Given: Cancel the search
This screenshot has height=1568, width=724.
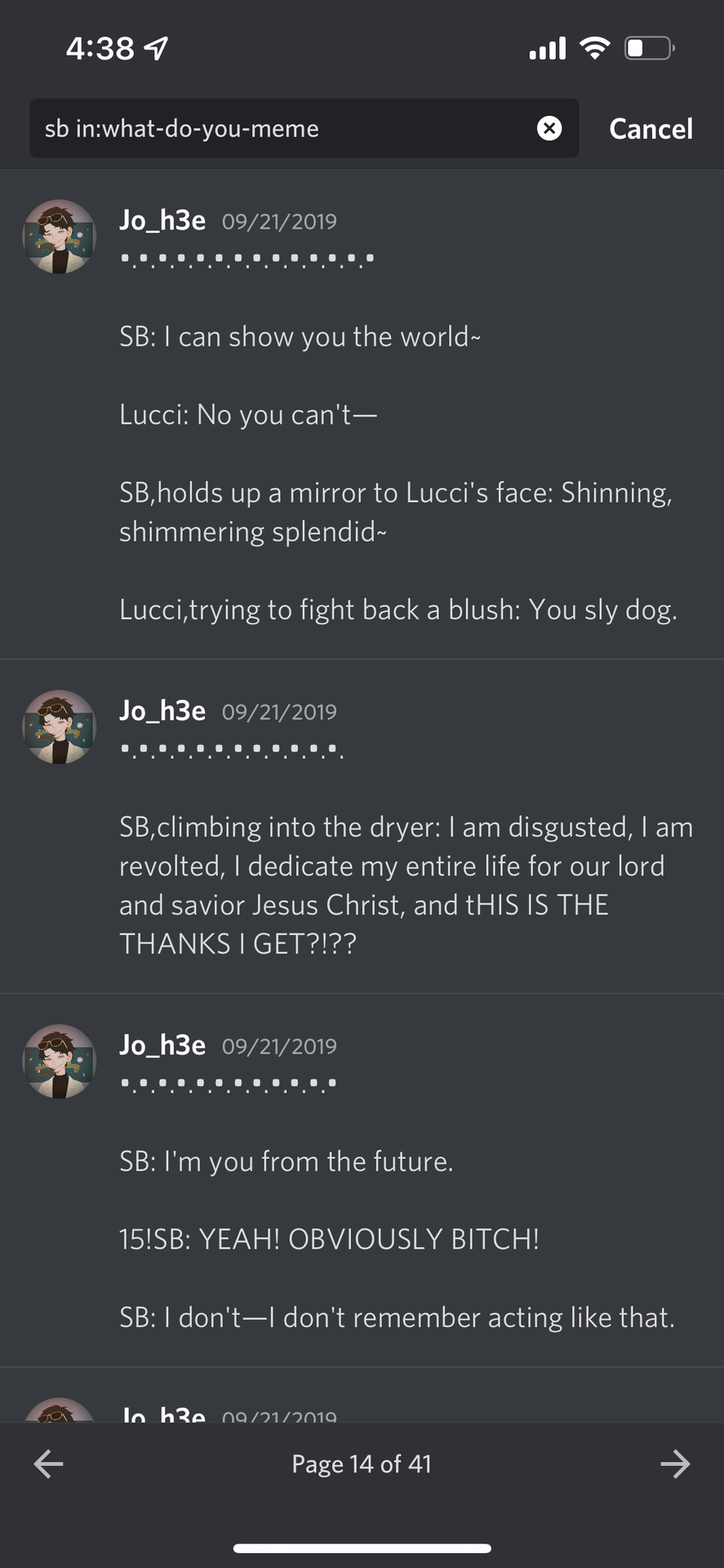Looking at the screenshot, I should pyautogui.click(x=651, y=128).
